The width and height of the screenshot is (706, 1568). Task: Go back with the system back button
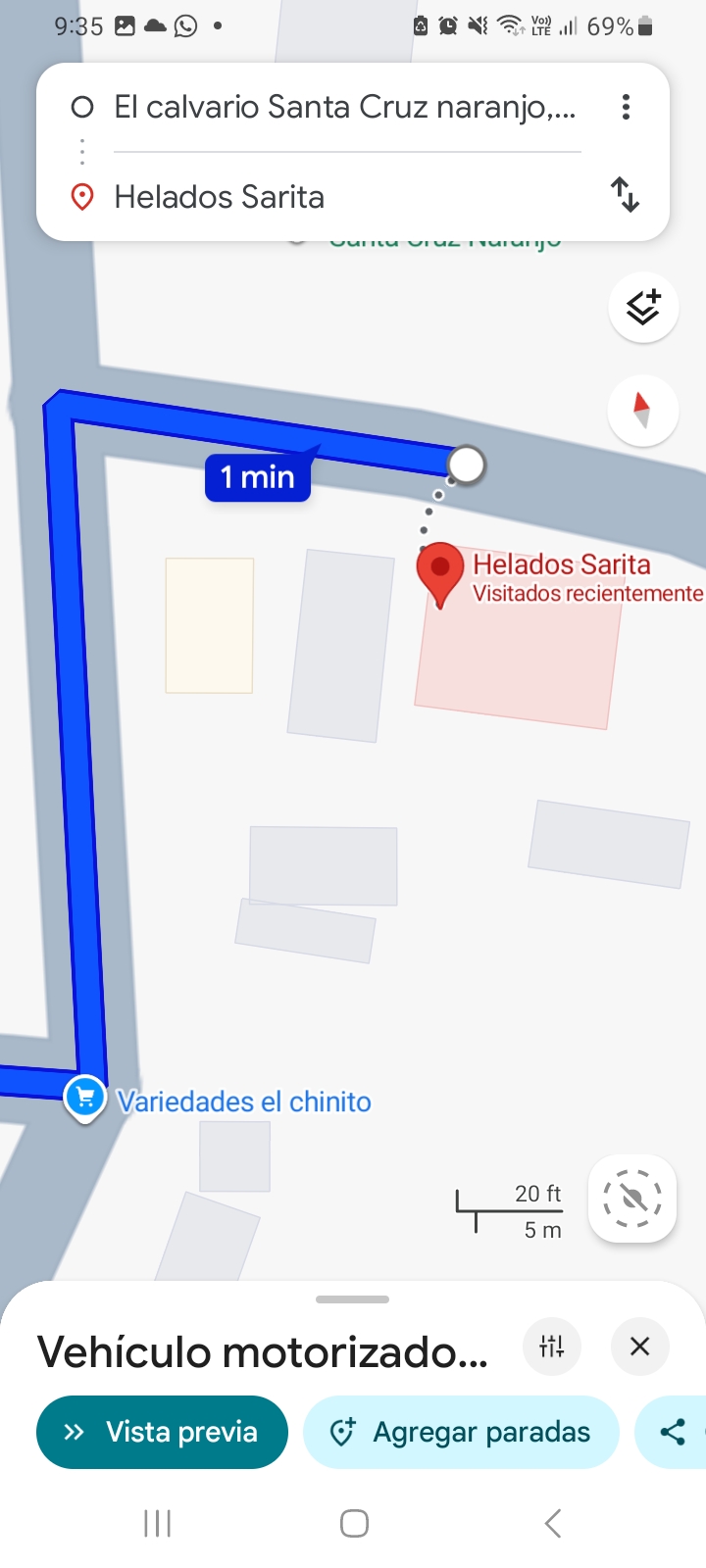click(553, 1523)
